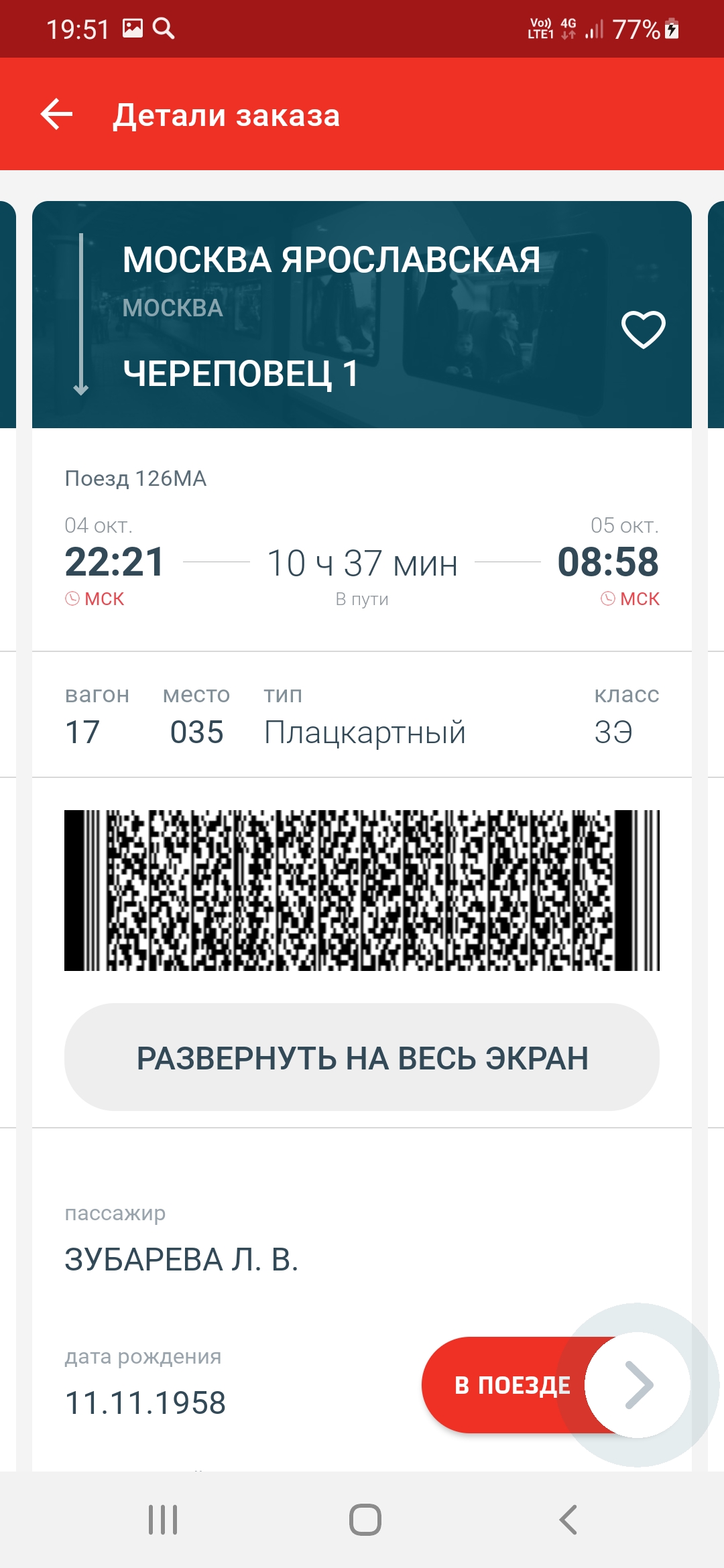The image size is (724, 1568).
Task: Go back from order details
Action: pyautogui.click(x=57, y=114)
